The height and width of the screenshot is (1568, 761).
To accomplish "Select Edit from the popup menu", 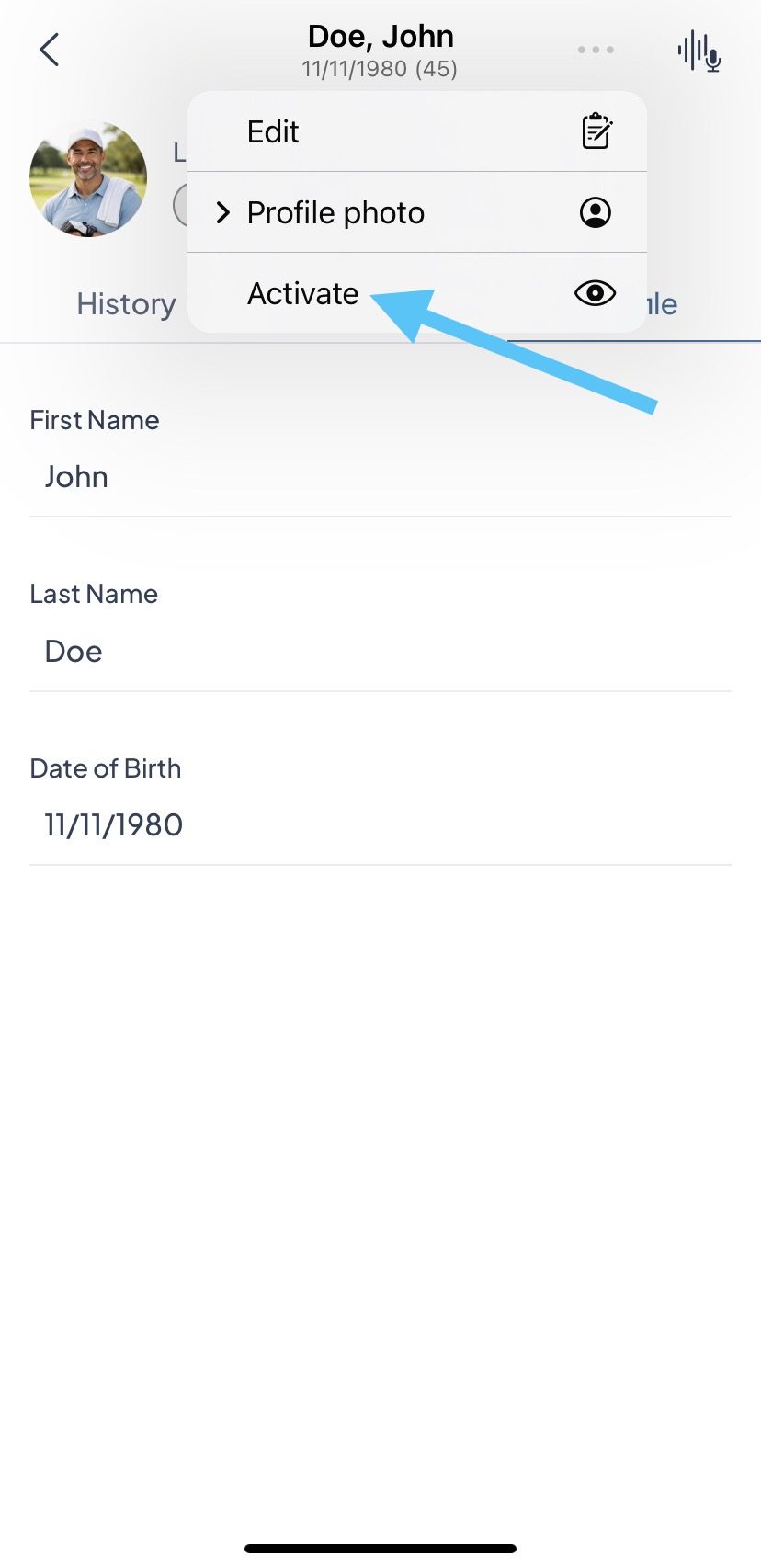I will pyautogui.click(x=416, y=131).
